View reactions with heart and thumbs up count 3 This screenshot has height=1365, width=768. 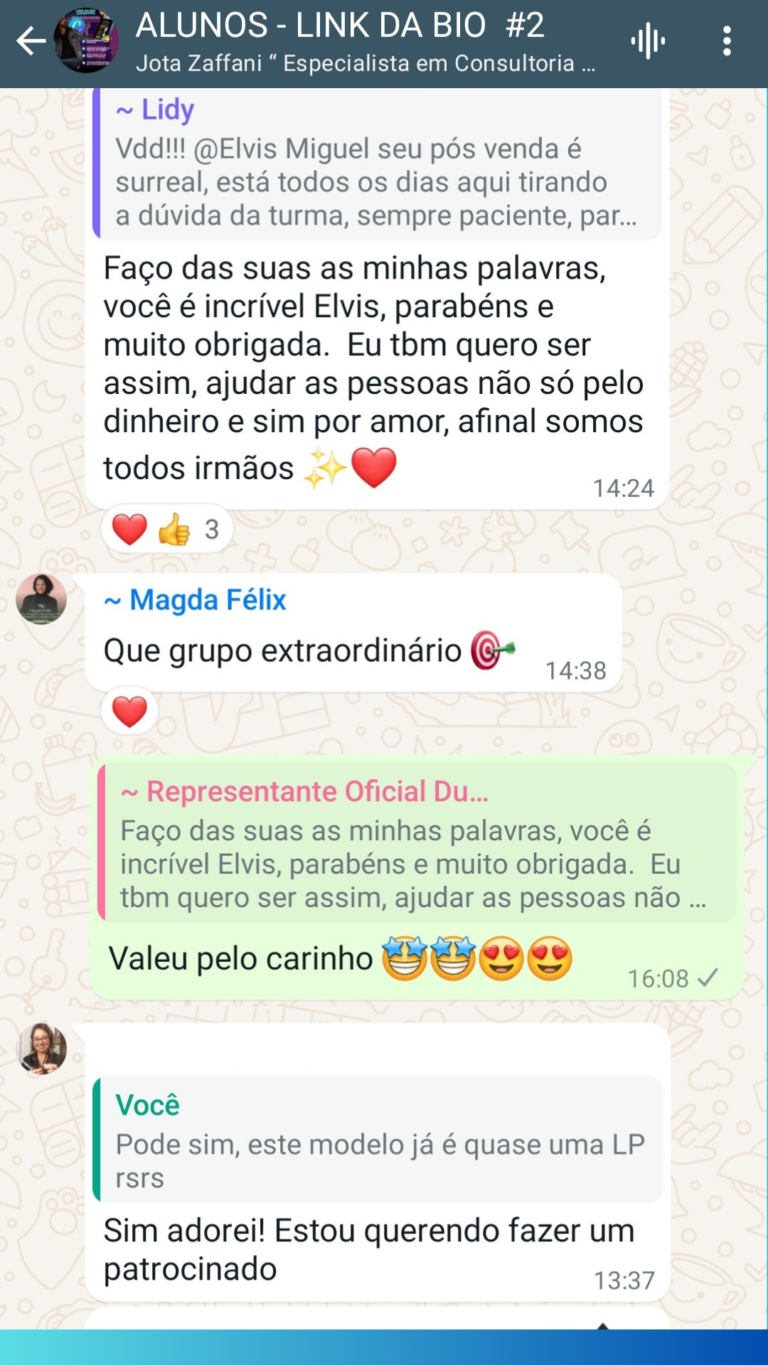[166, 530]
